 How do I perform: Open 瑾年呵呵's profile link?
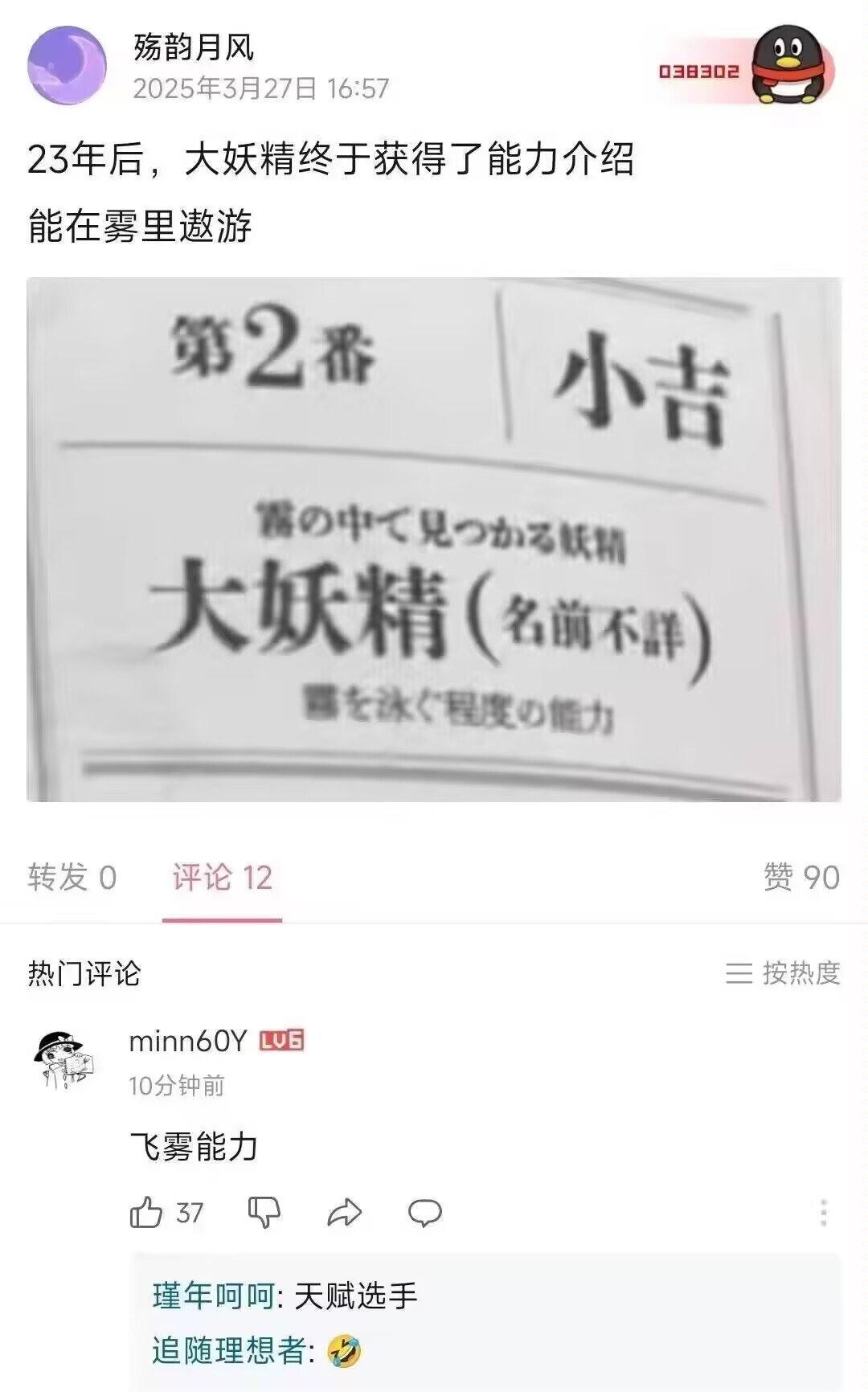coord(214,1296)
